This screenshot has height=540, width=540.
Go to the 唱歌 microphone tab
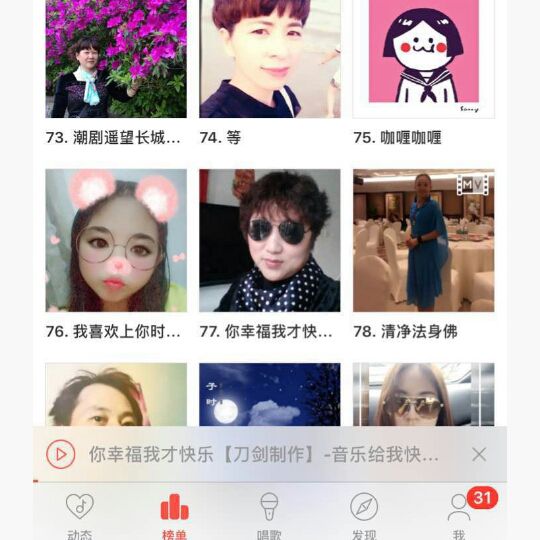point(269,516)
